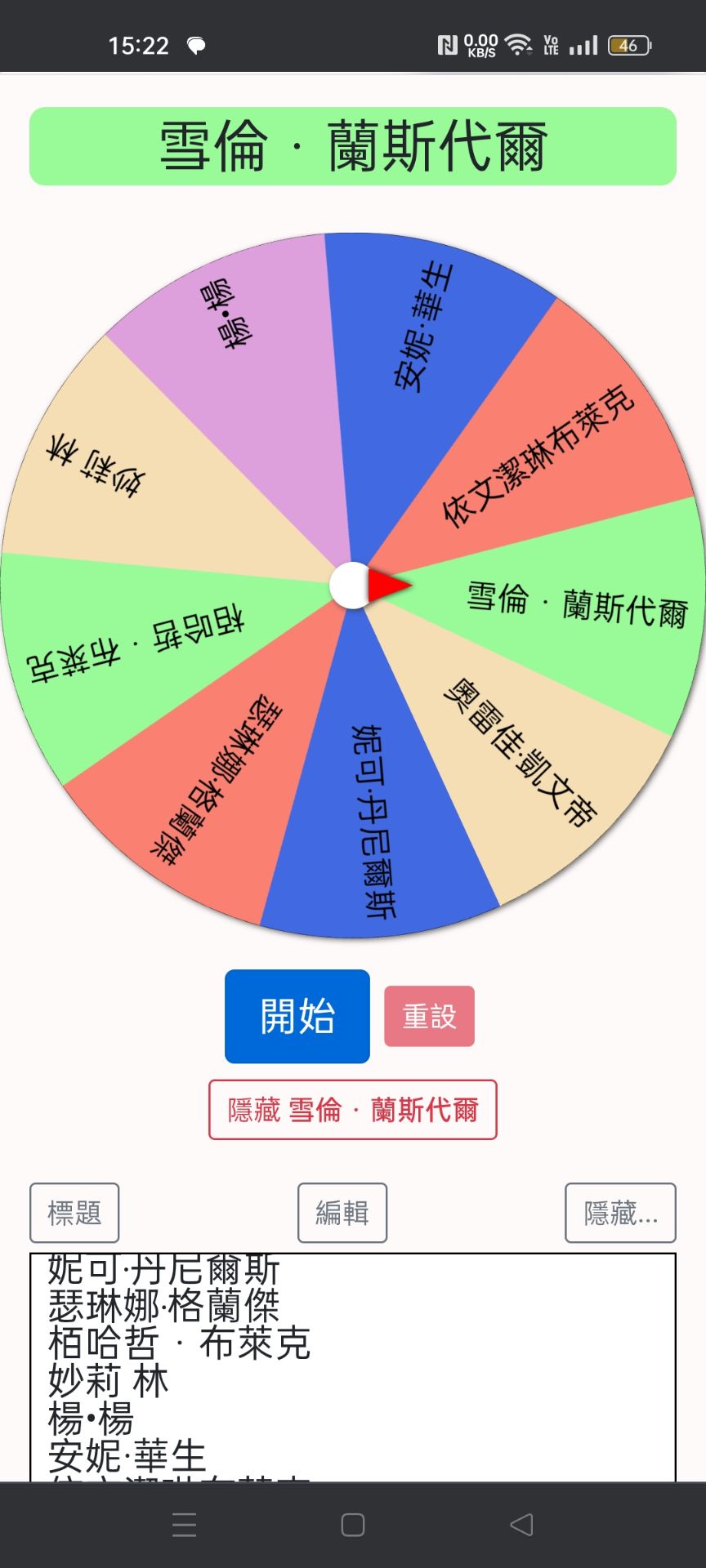Hide 雪倫 · 蘭斯代爾 from the wheel
Image resolution: width=706 pixels, height=1568 pixels.
tap(353, 1110)
